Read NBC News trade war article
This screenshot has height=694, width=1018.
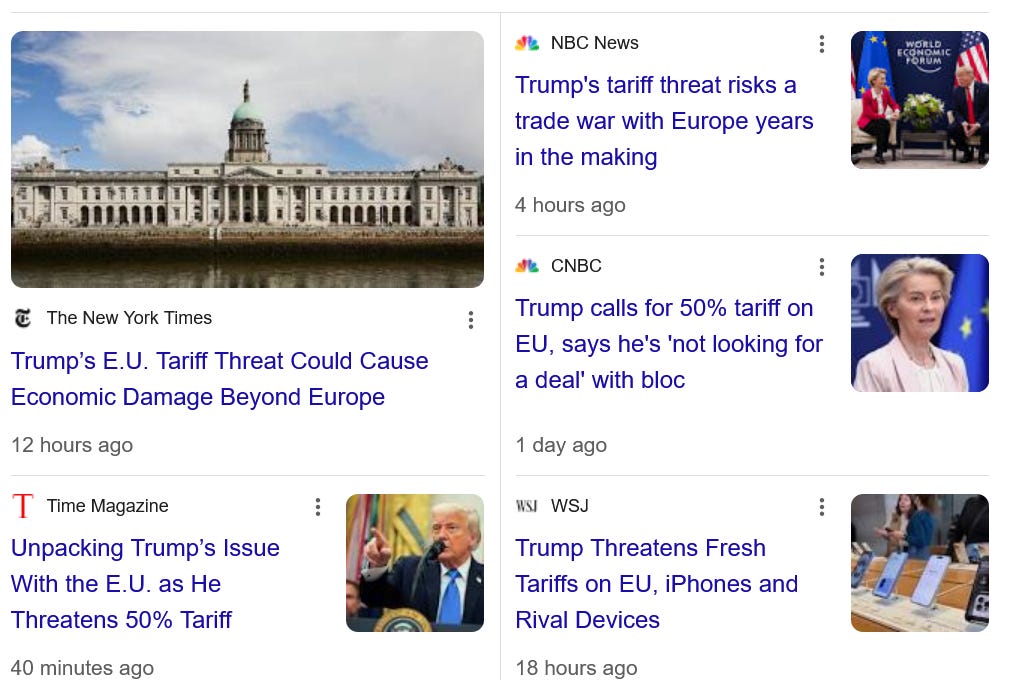click(663, 121)
